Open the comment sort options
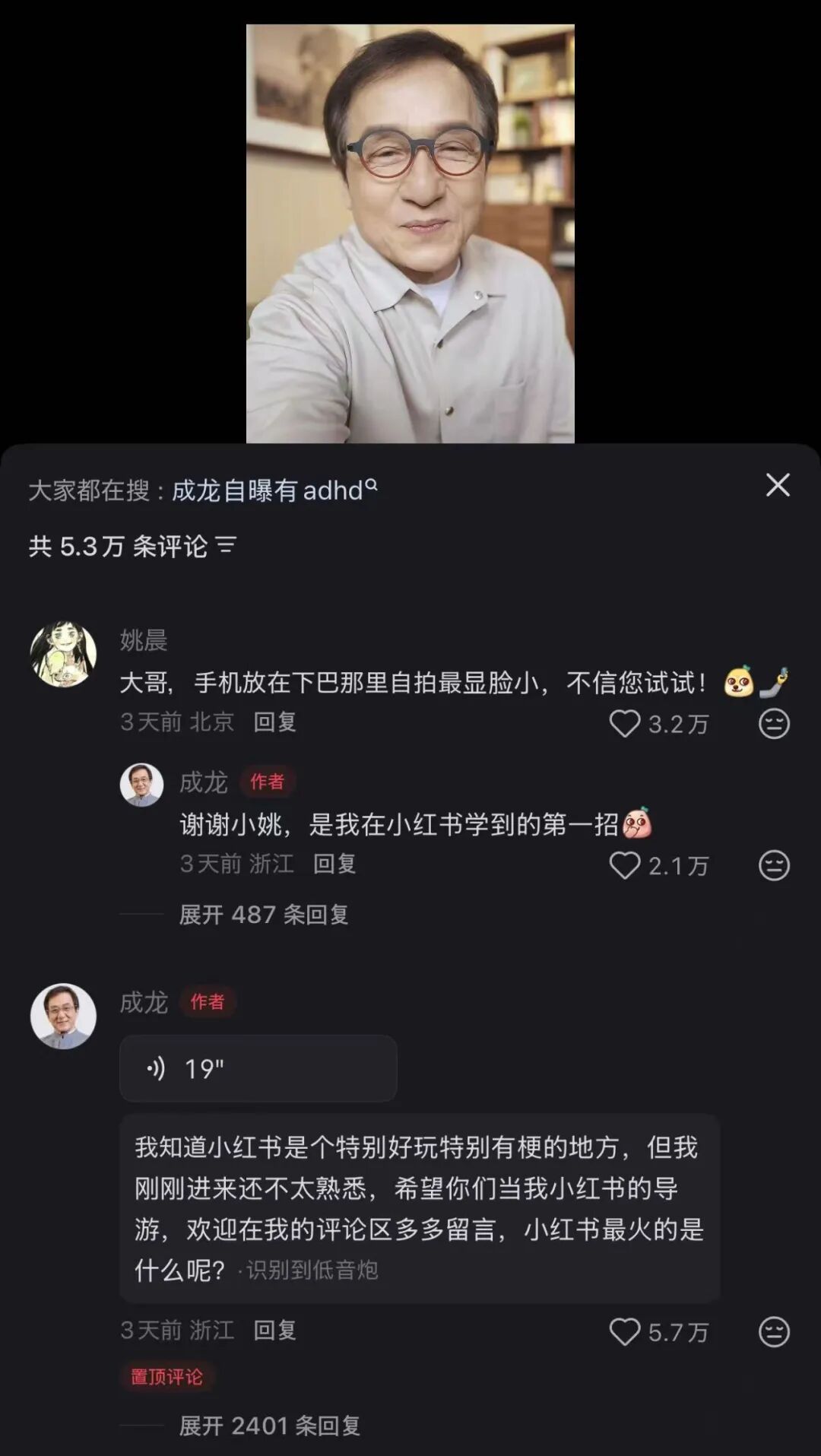Screen dimensions: 821x1456 227,545
